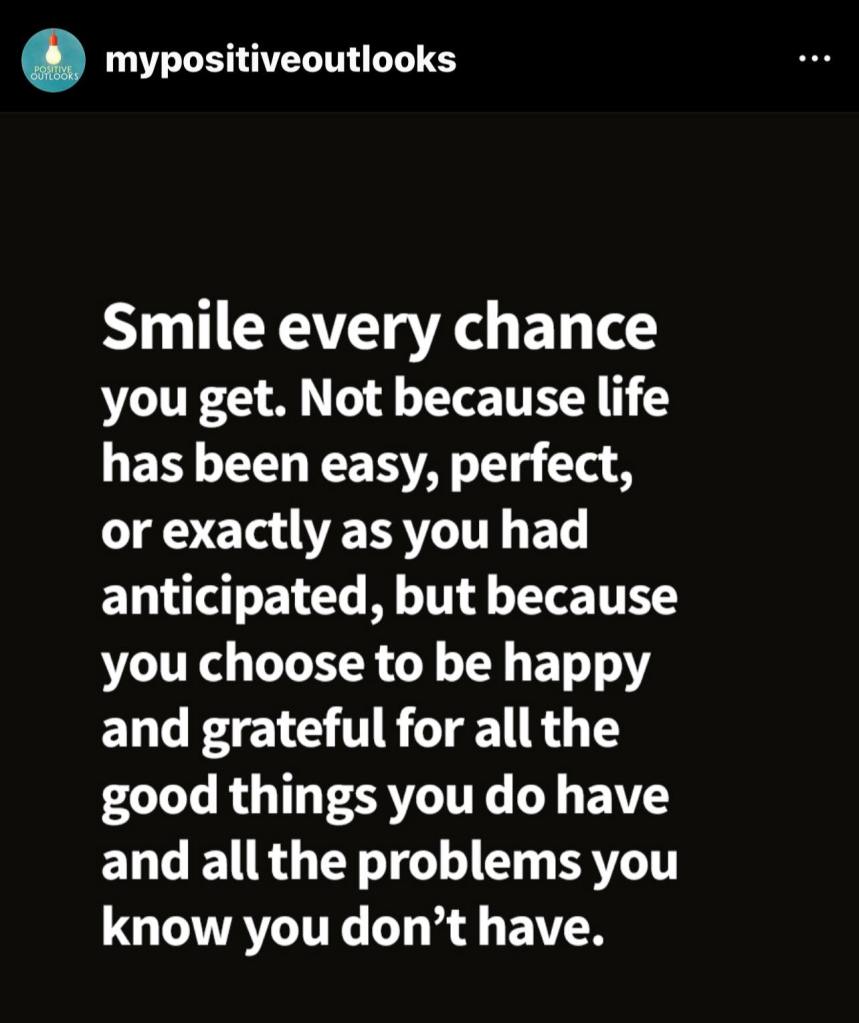Open the mypositiveoutlooks profile picture
The height and width of the screenshot is (1023, 859).
pyautogui.click(x=53, y=60)
